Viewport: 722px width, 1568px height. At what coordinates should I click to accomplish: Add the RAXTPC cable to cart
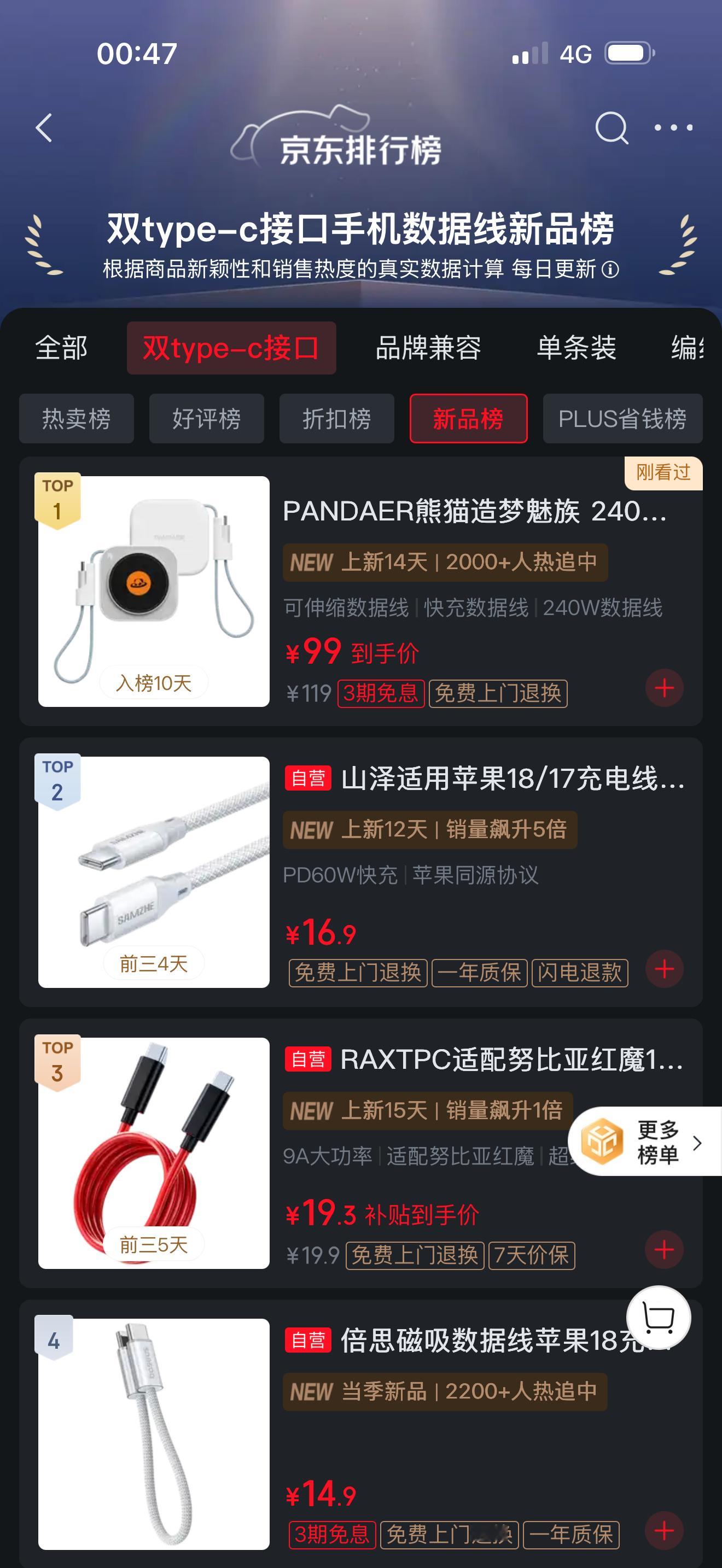pos(664,1250)
